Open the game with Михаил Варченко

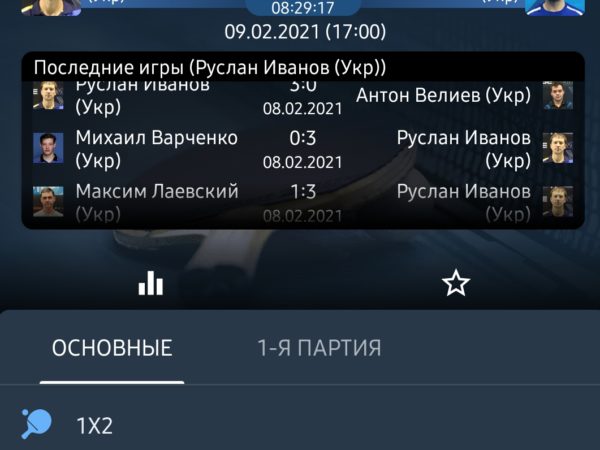(x=303, y=149)
